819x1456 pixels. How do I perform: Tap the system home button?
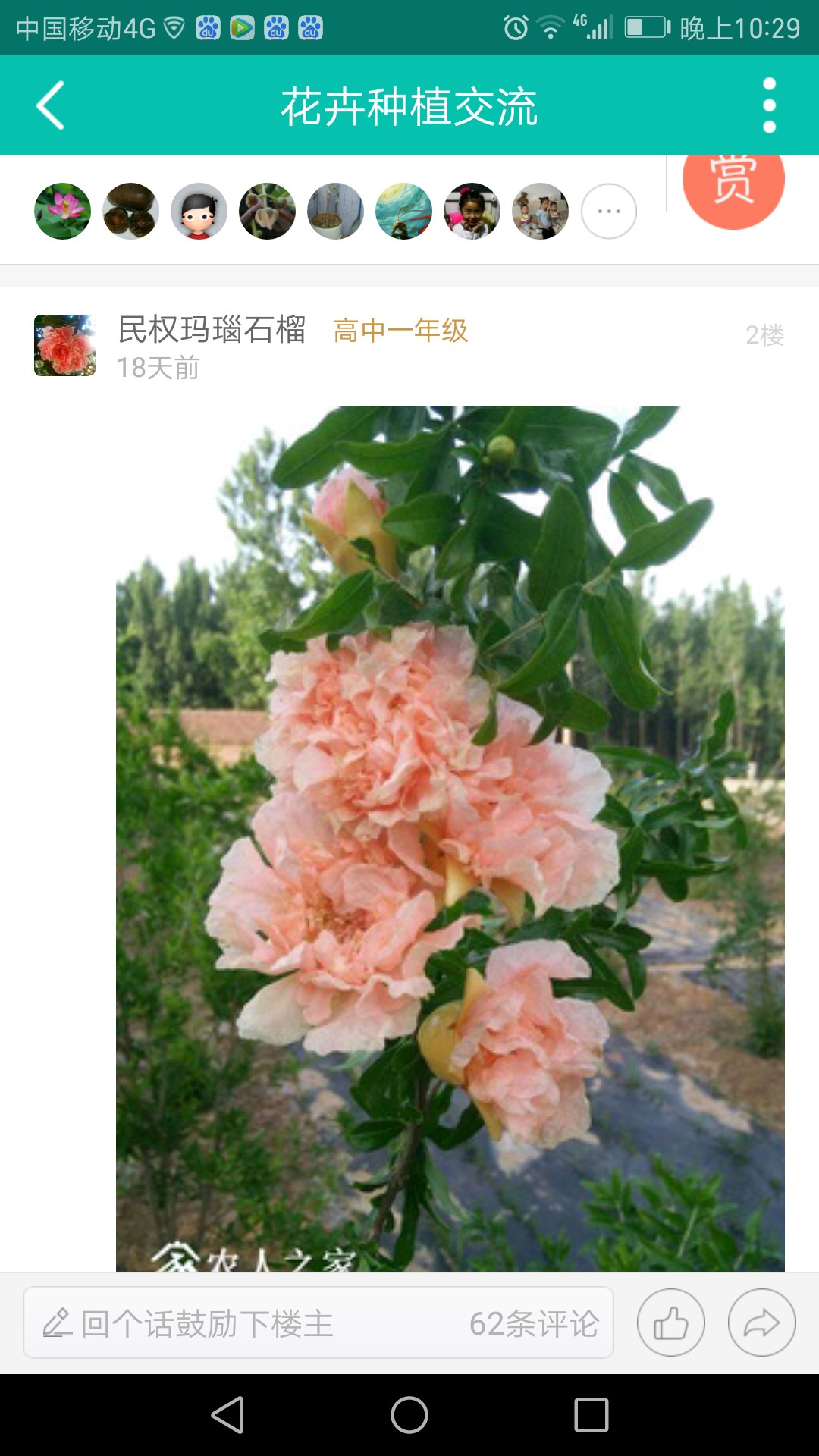pyautogui.click(x=409, y=1415)
